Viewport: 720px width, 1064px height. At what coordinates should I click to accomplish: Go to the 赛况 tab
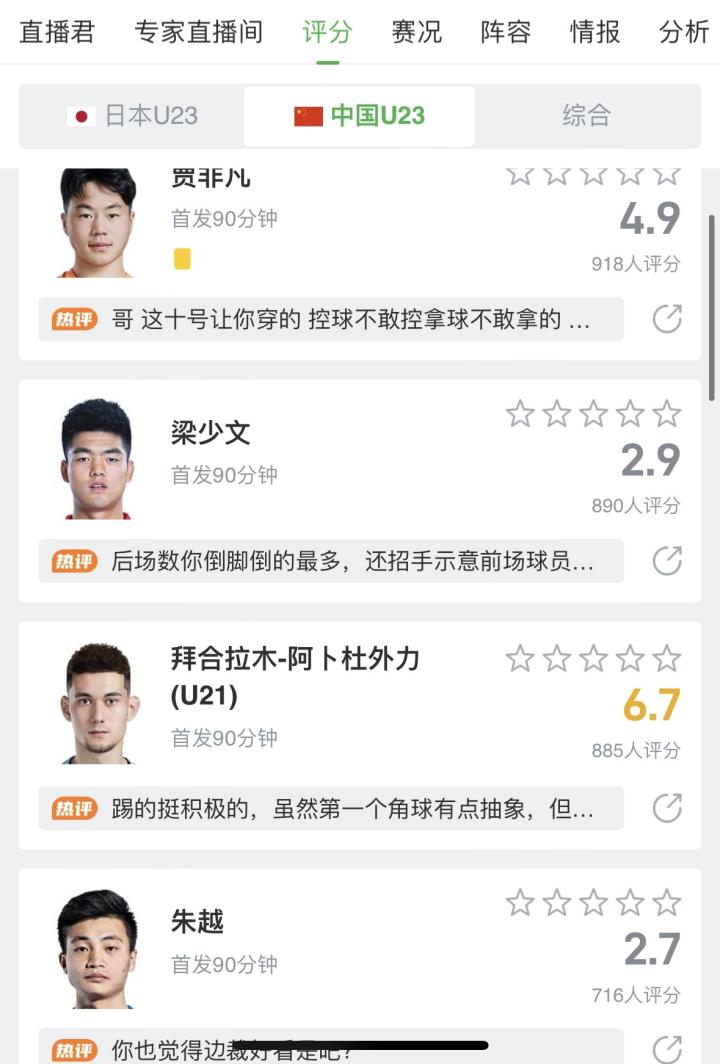[416, 32]
